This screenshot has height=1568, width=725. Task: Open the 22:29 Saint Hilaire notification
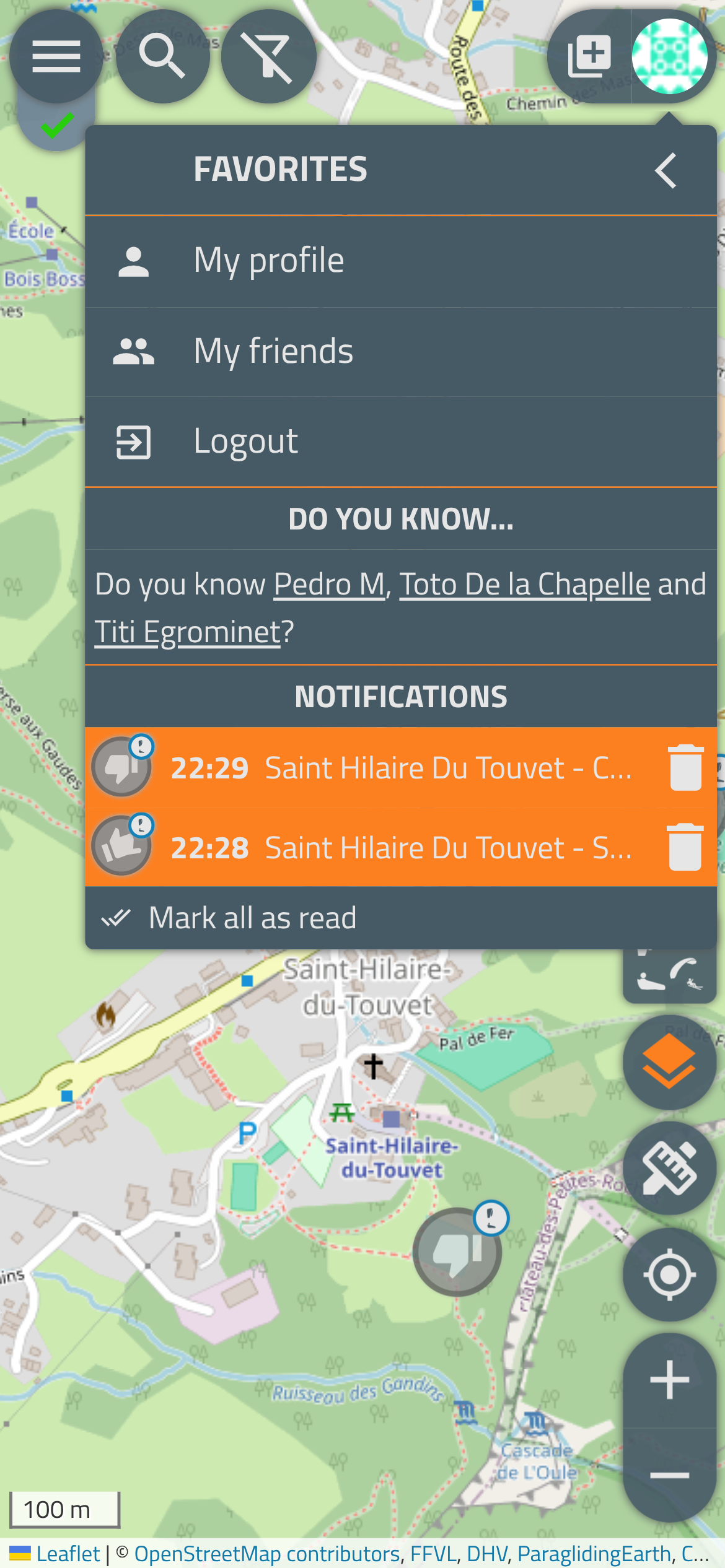tap(400, 768)
